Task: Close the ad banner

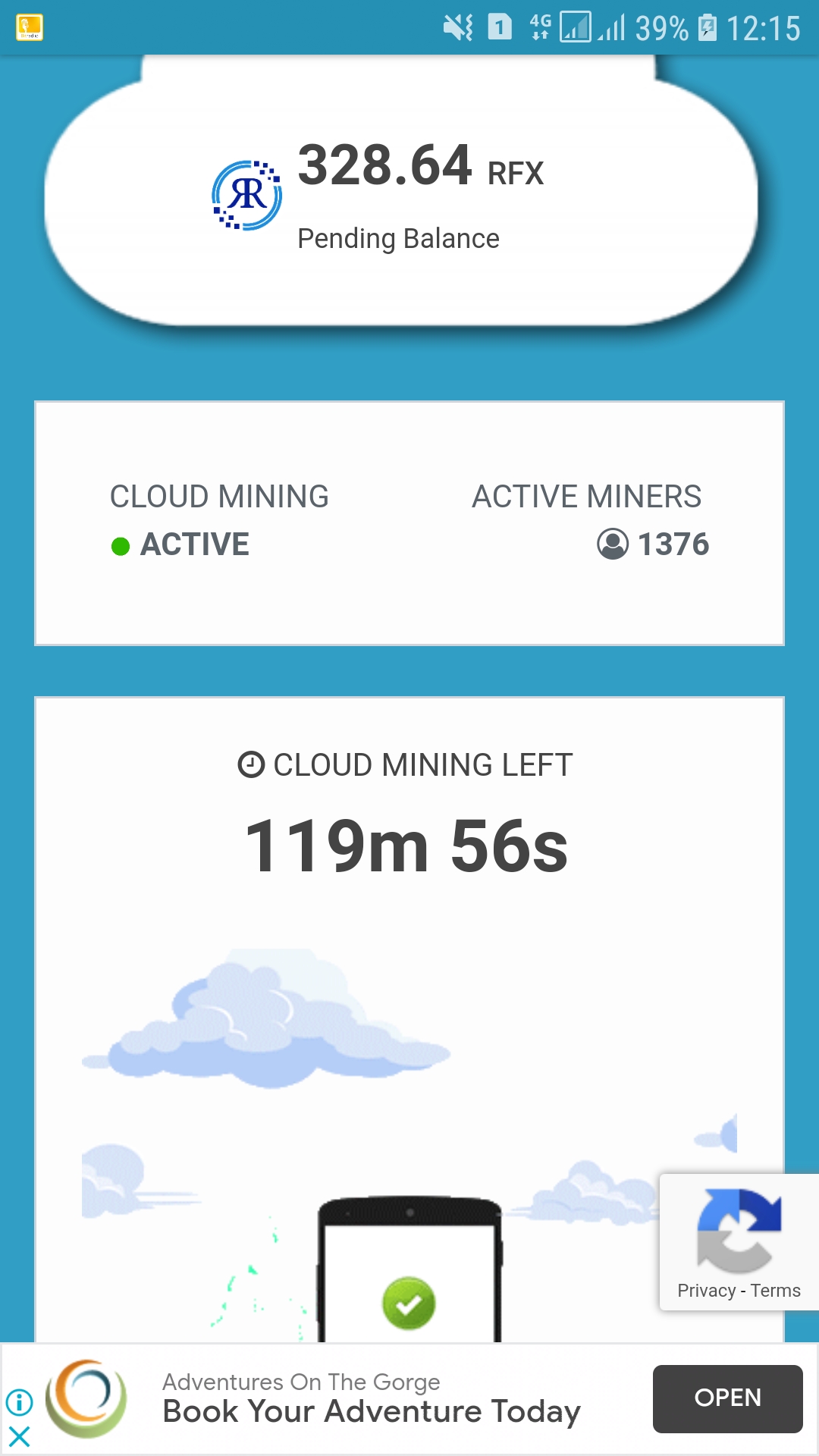Action: coord(19,1436)
